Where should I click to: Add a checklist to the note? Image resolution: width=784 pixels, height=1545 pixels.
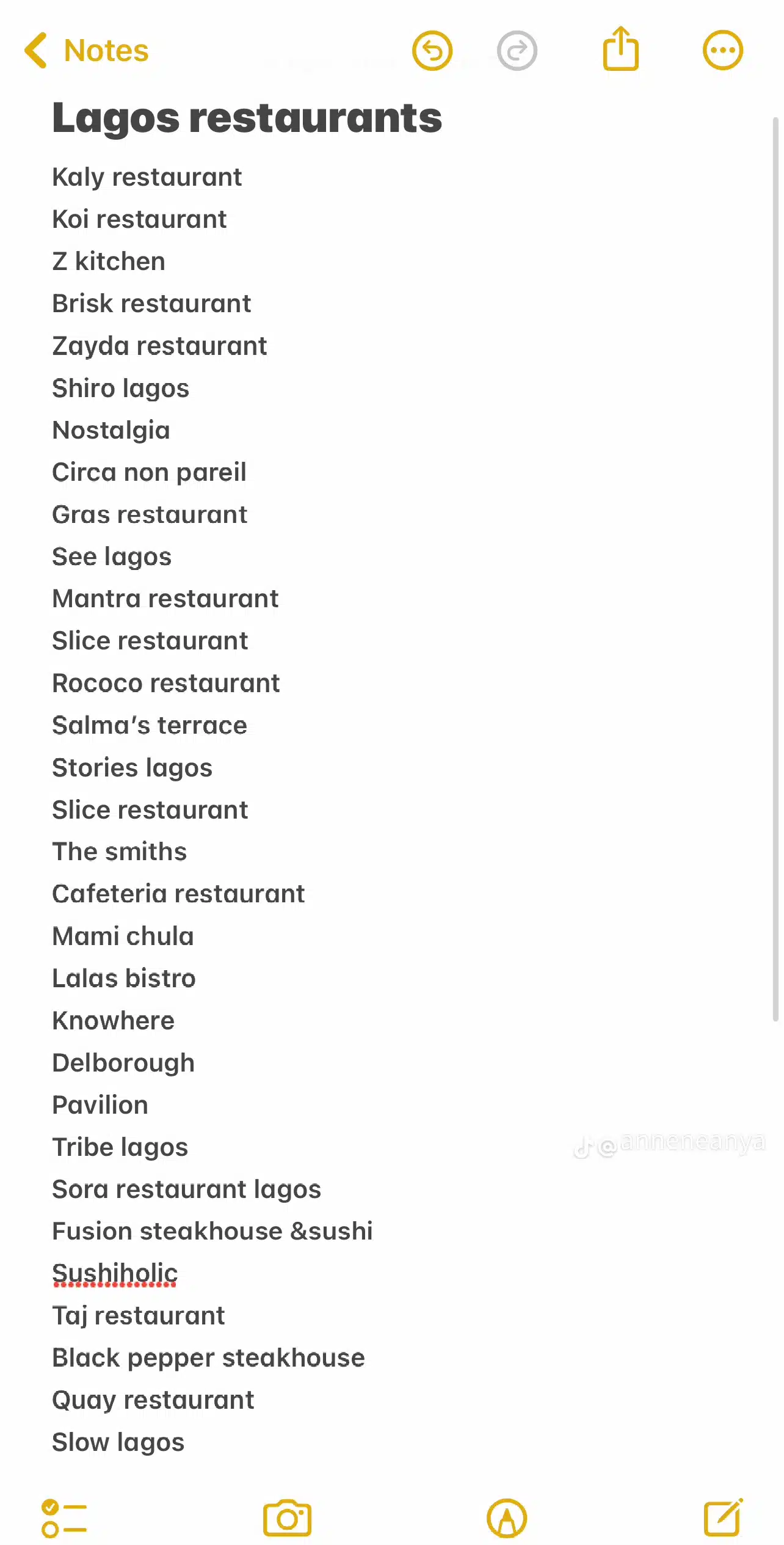coord(64,1518)
